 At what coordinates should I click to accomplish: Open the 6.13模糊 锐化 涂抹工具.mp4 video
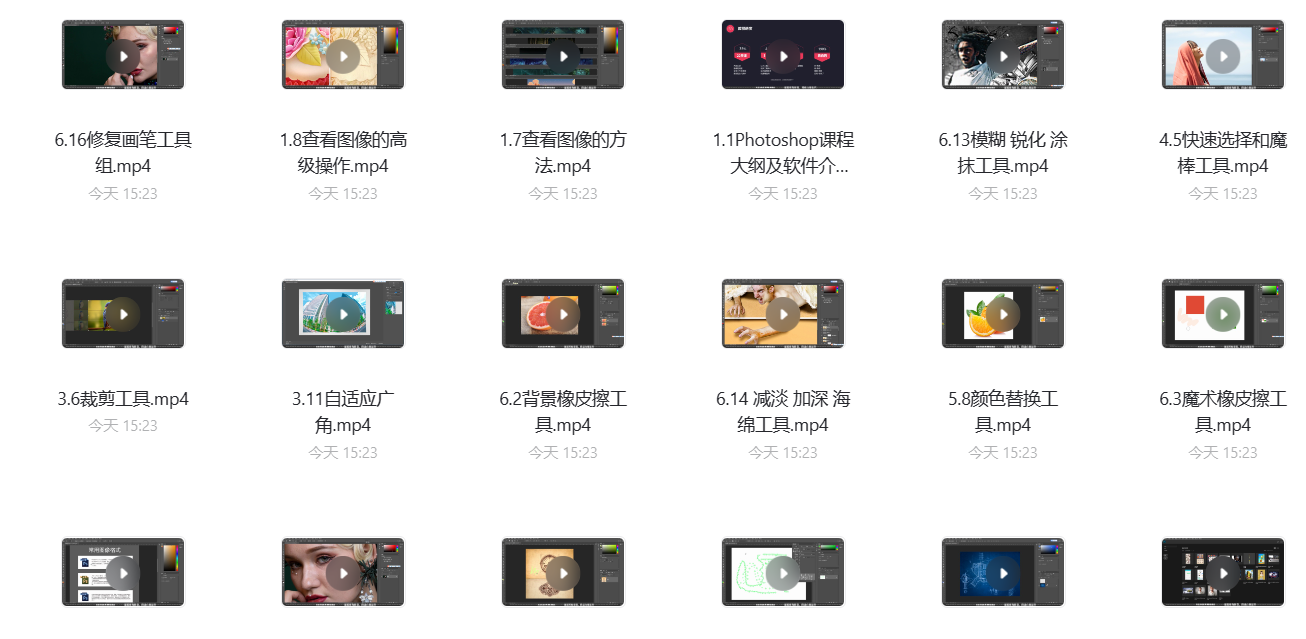[x=1003, y=56]
